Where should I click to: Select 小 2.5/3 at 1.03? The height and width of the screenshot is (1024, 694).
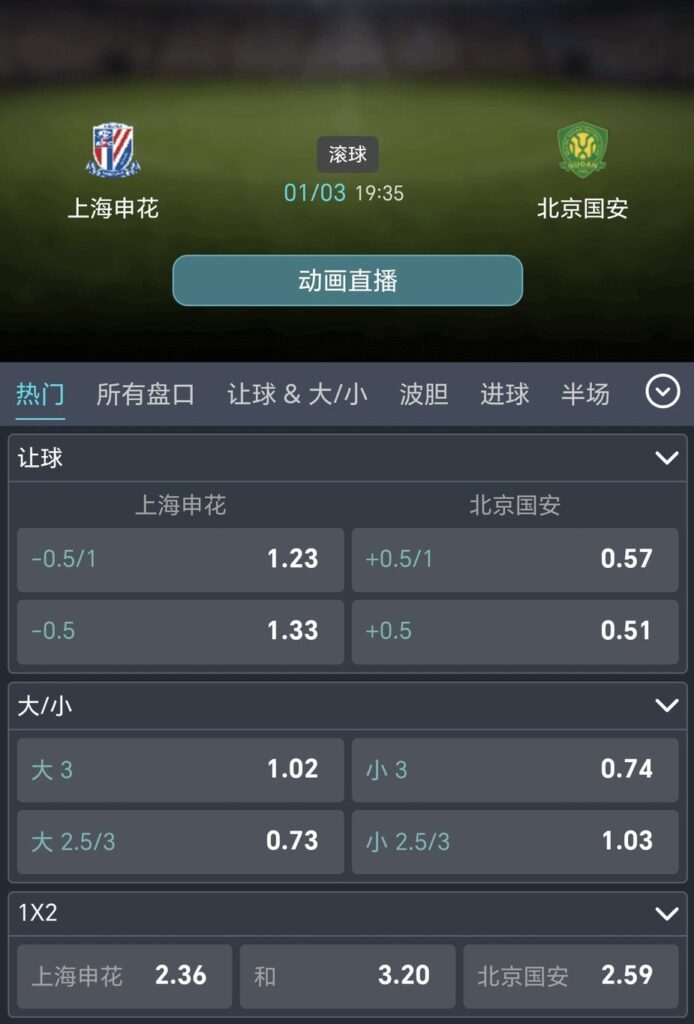514,841
